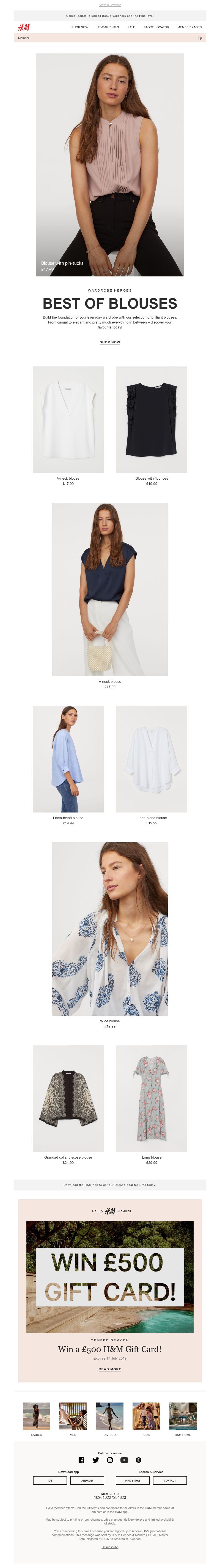Unsubscribe from these emails
This screenshot has height=1568, width=220.
pyautogui.click(x=110, y=1547)
